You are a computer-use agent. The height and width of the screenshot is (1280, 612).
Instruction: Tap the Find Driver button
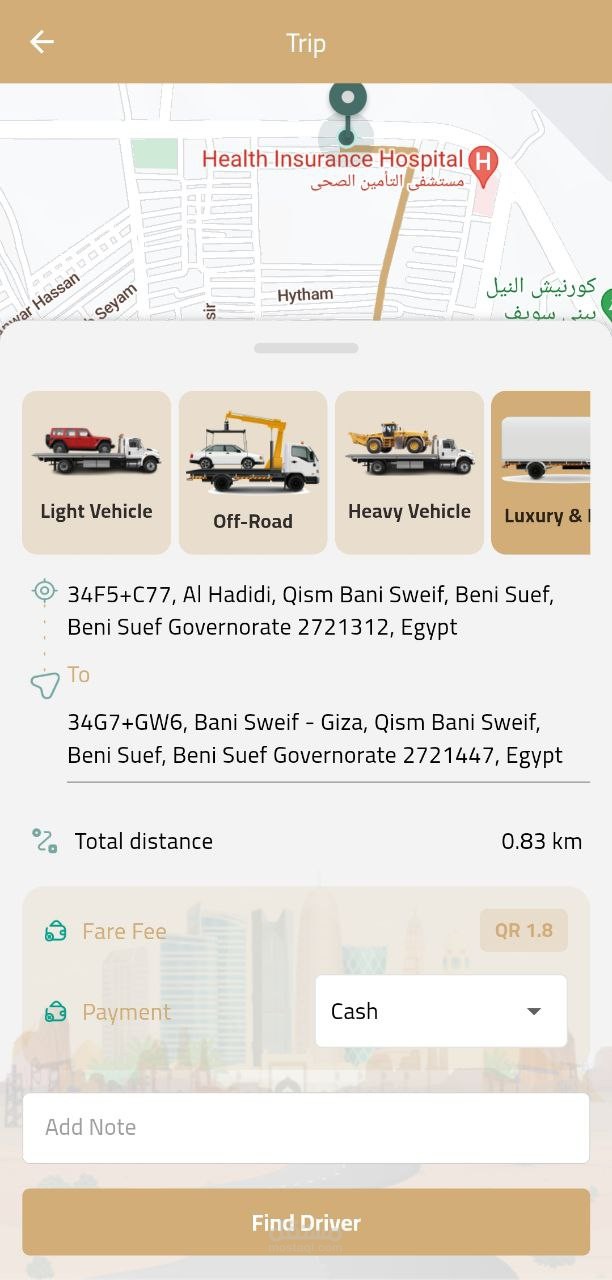pos(306,1222)
